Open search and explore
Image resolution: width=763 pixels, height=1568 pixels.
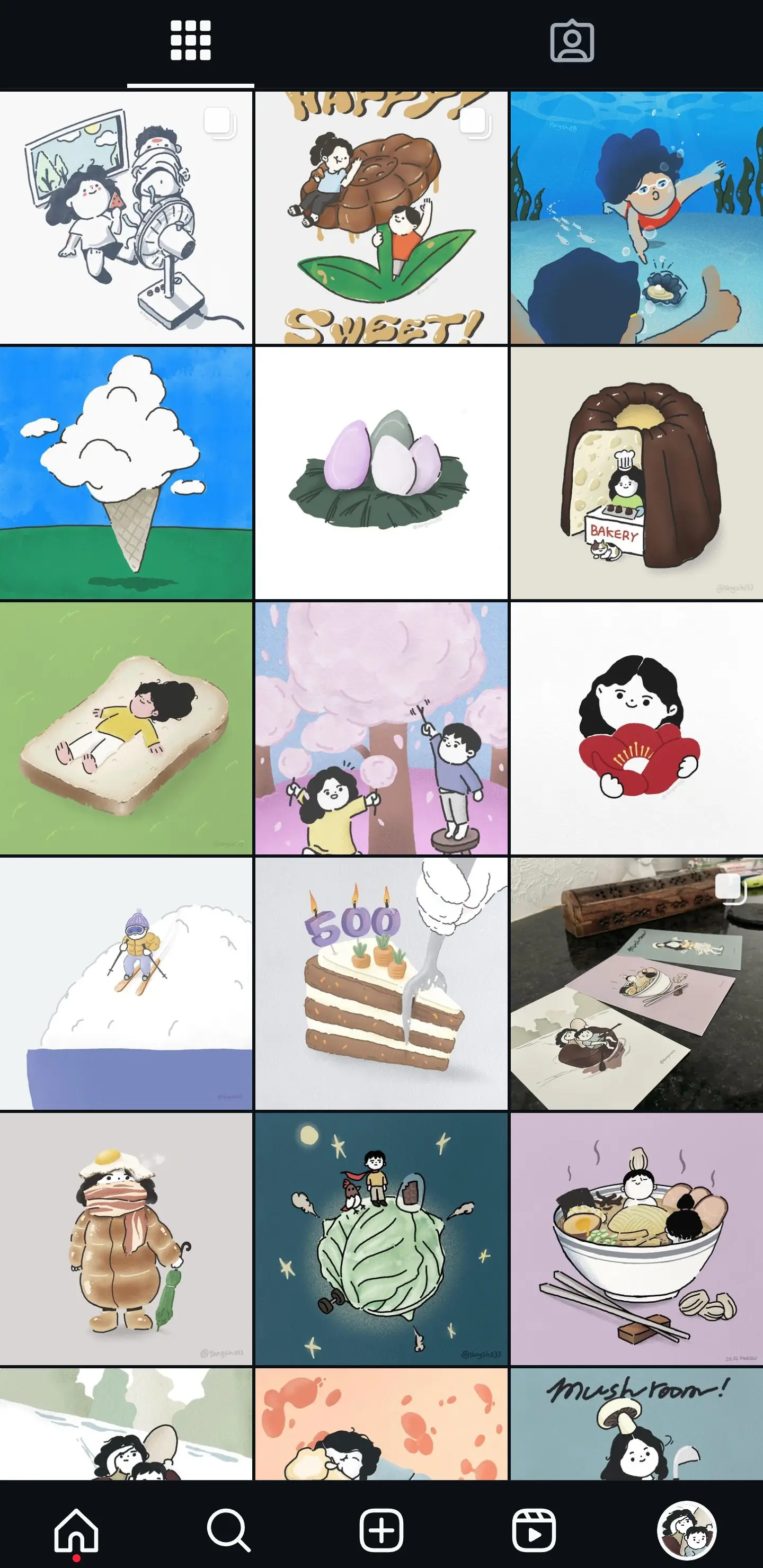tap(228, 1530)
